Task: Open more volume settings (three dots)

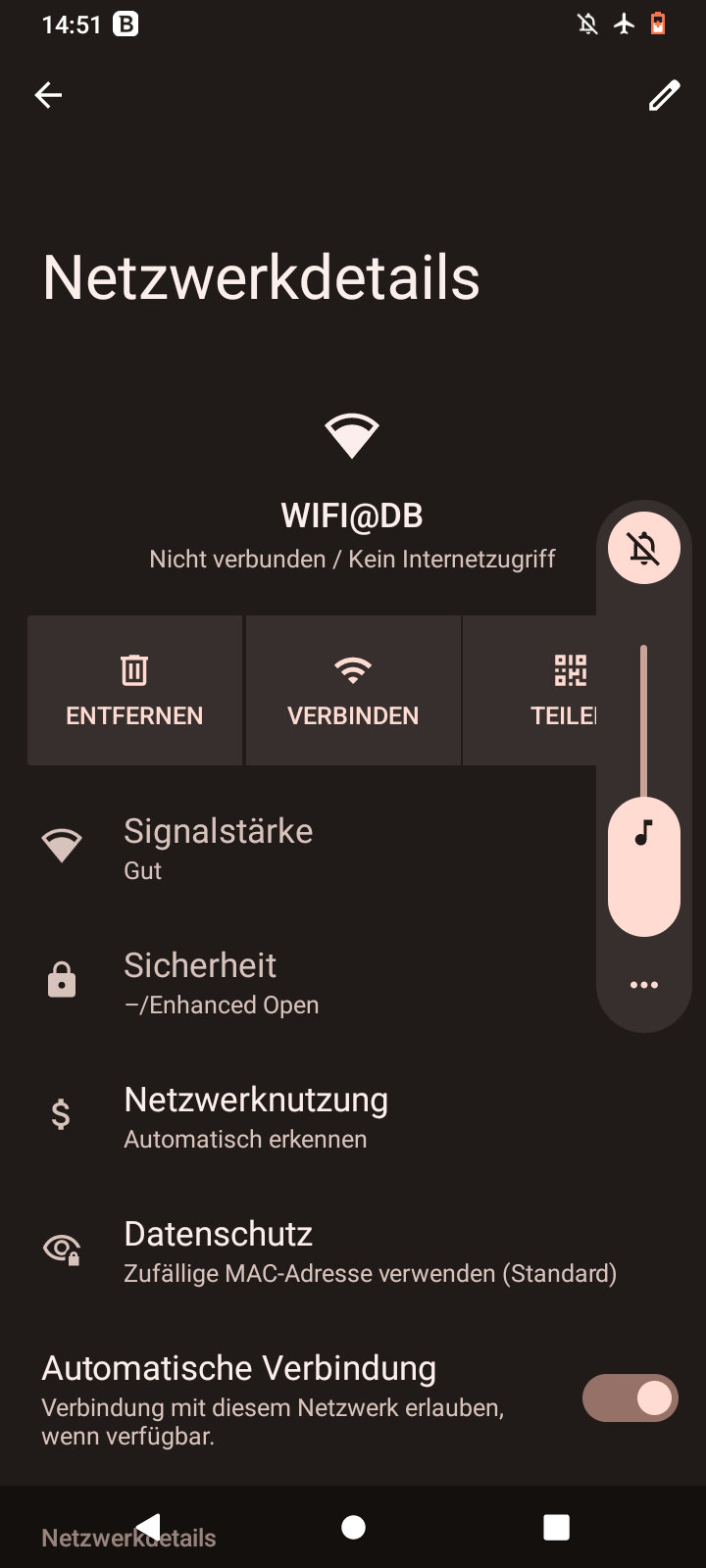Action: click(644, 985)
